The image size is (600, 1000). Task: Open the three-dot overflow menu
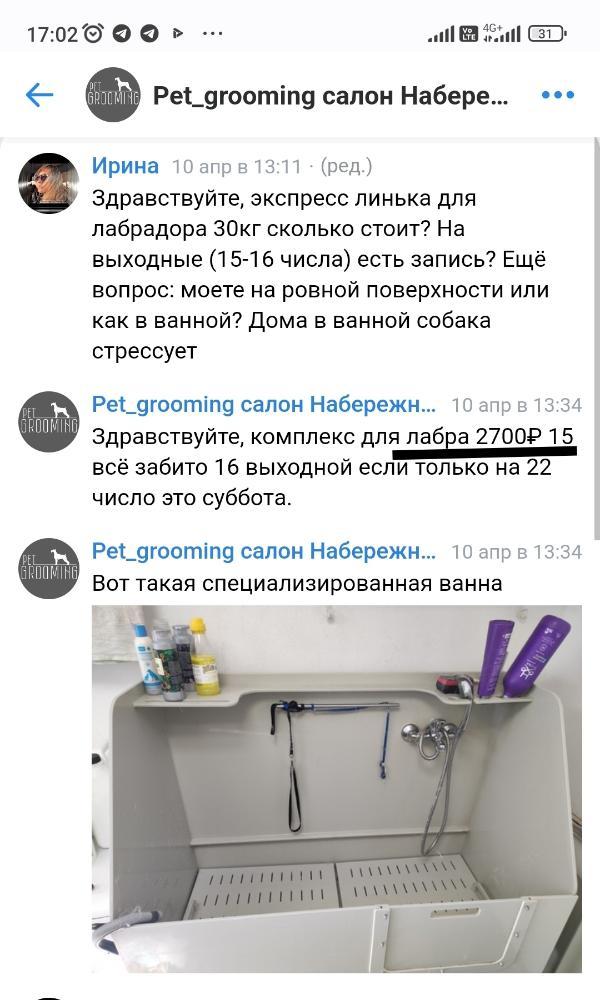coord(557,95)
